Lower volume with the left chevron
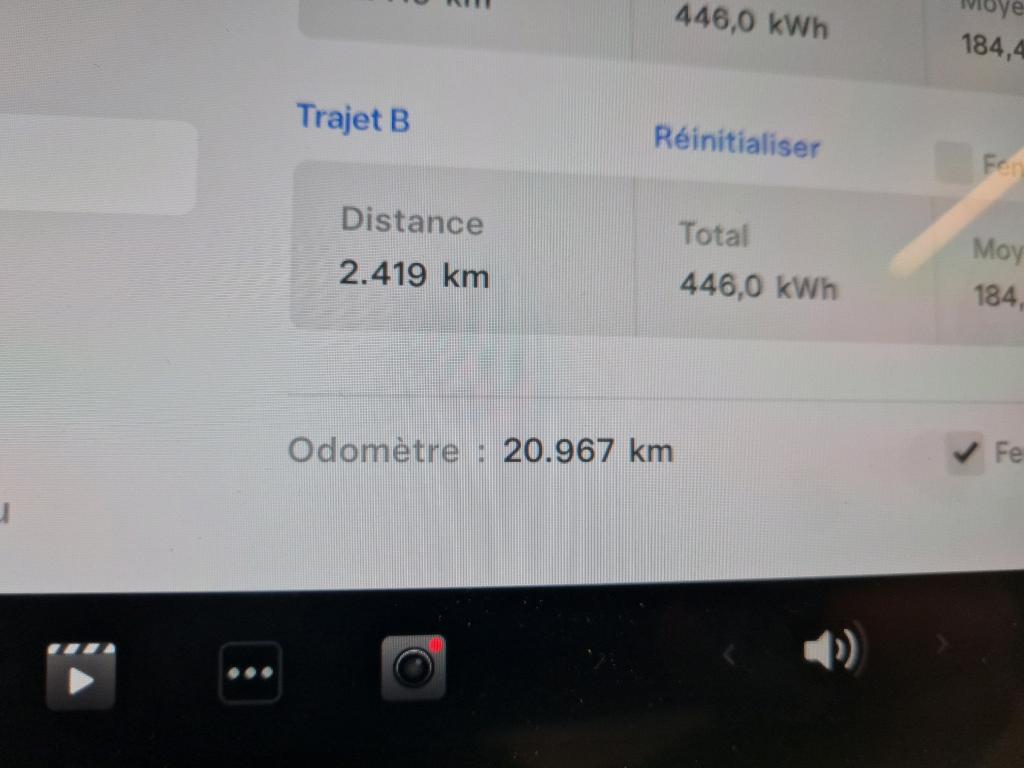The image size is (1024, 768). point(728,655)
